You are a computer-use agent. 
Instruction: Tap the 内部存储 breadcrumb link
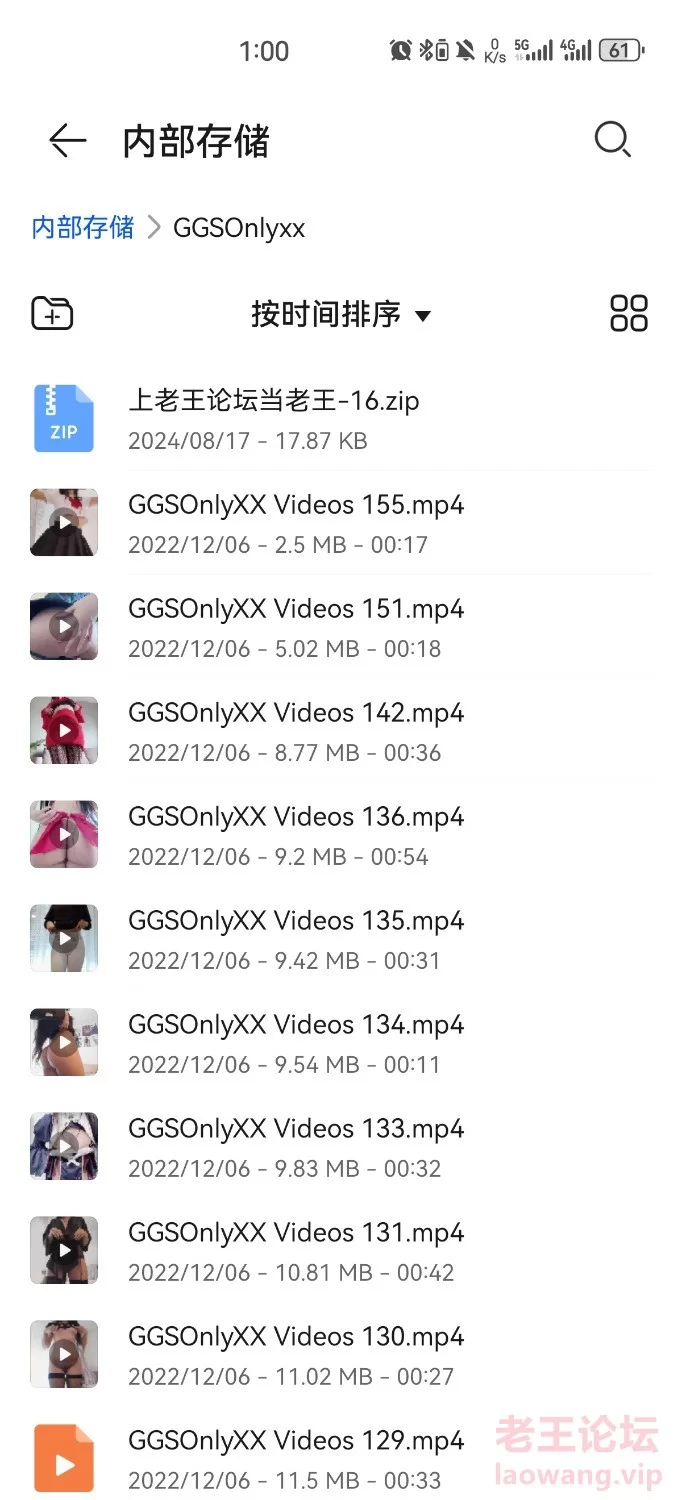(x=83, y=227)
